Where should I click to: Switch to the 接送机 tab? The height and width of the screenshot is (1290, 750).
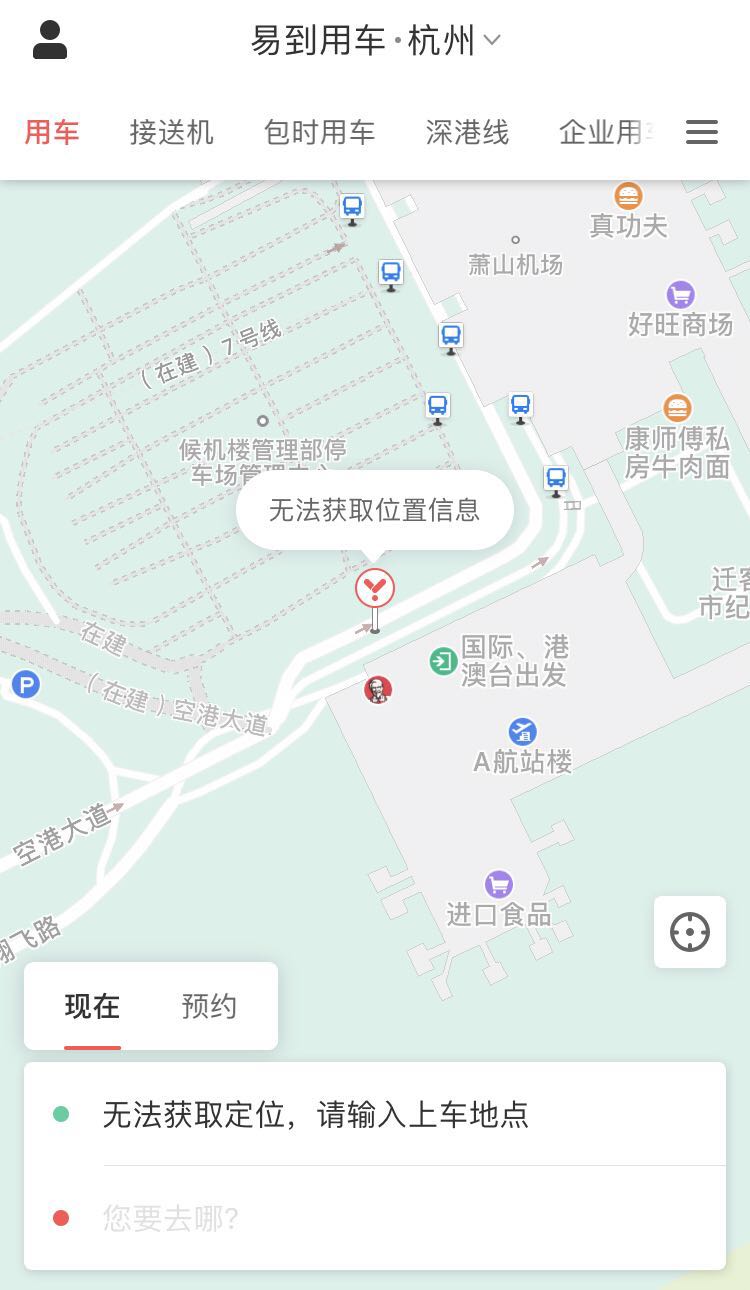coord(171,133)
